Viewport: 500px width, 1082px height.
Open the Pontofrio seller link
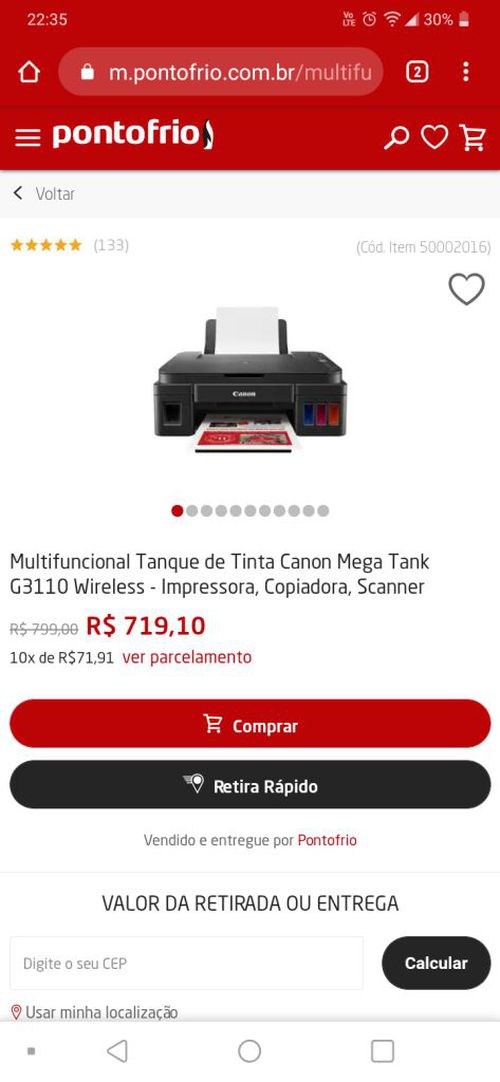(327, 840)
